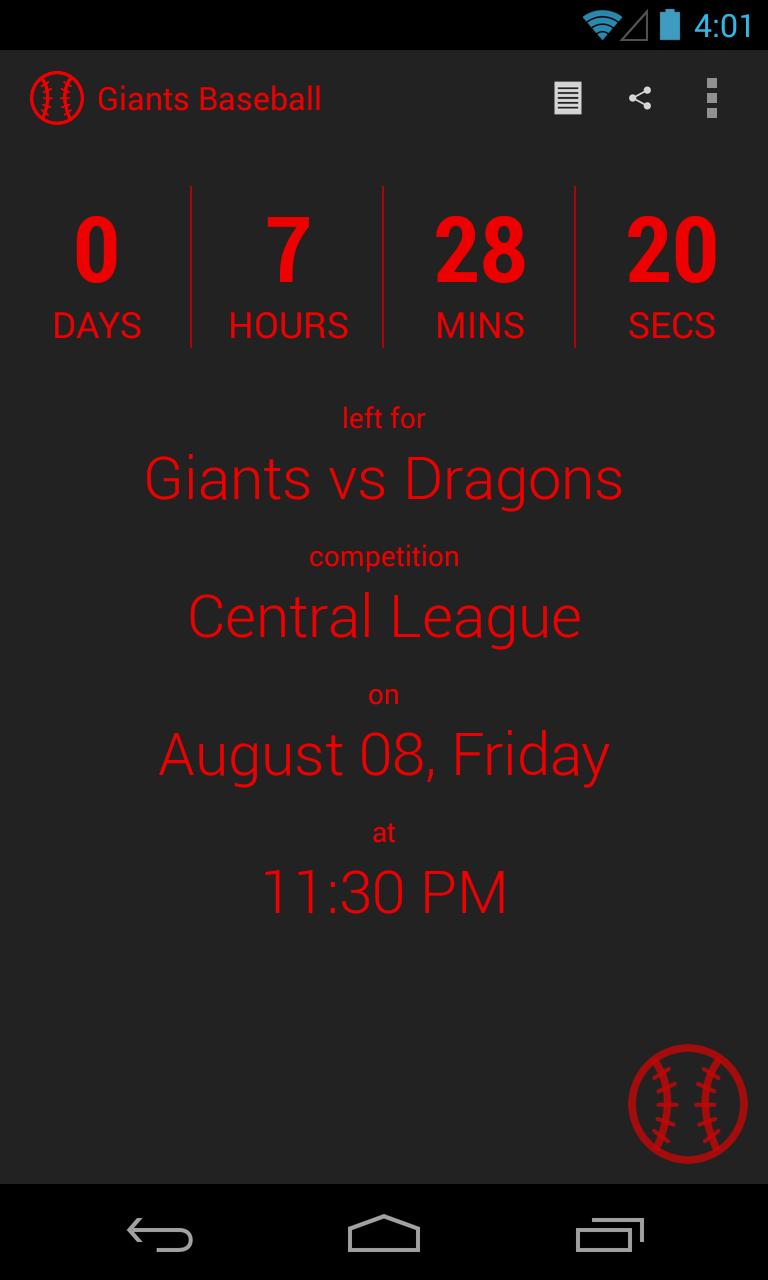The height and width of the screenshot is (1280, 768).
Task: Open the overflow menu
Action: pos(711,98)
